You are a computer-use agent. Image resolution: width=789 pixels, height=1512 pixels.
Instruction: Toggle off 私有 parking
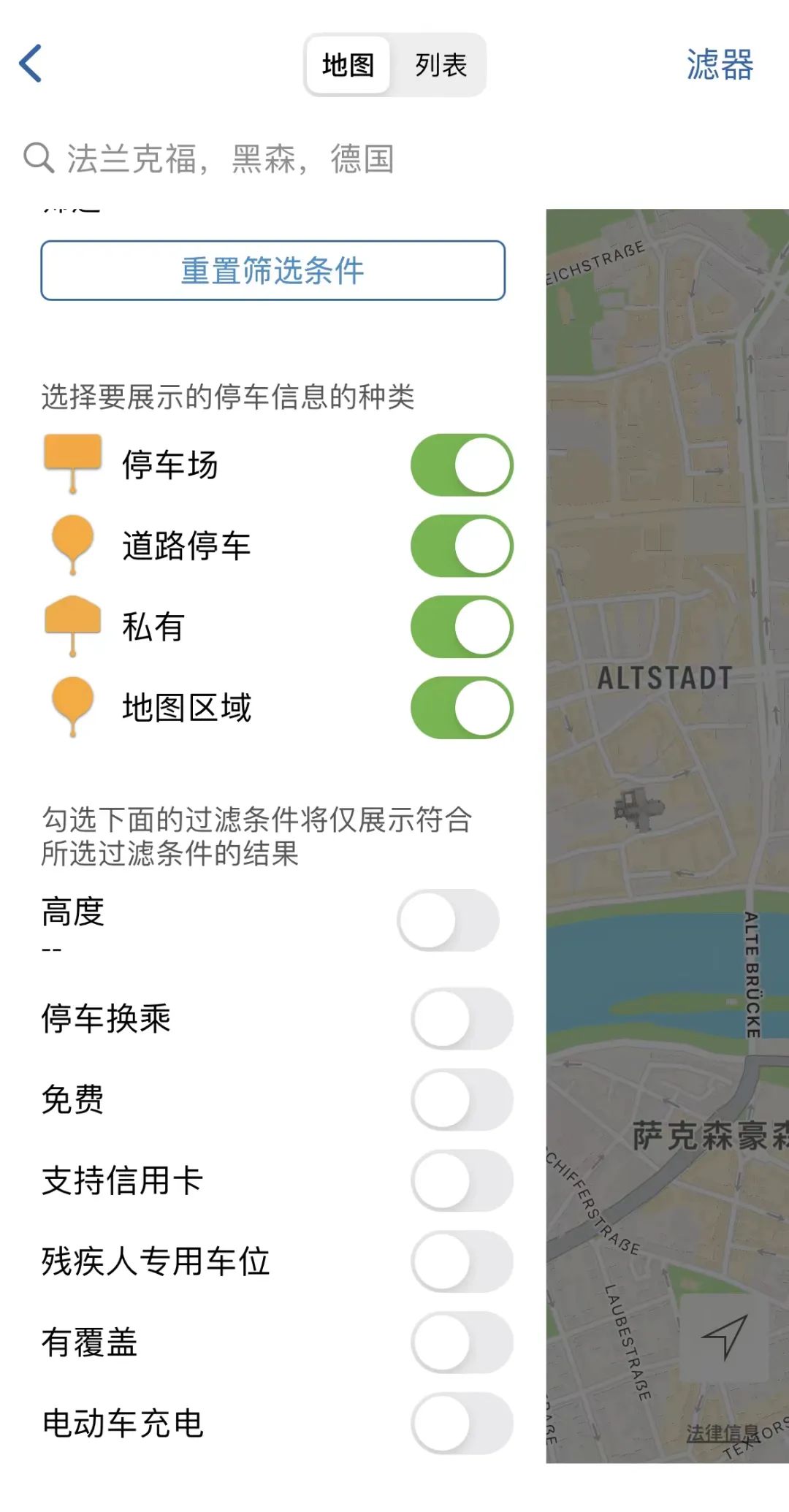(462, 627)
